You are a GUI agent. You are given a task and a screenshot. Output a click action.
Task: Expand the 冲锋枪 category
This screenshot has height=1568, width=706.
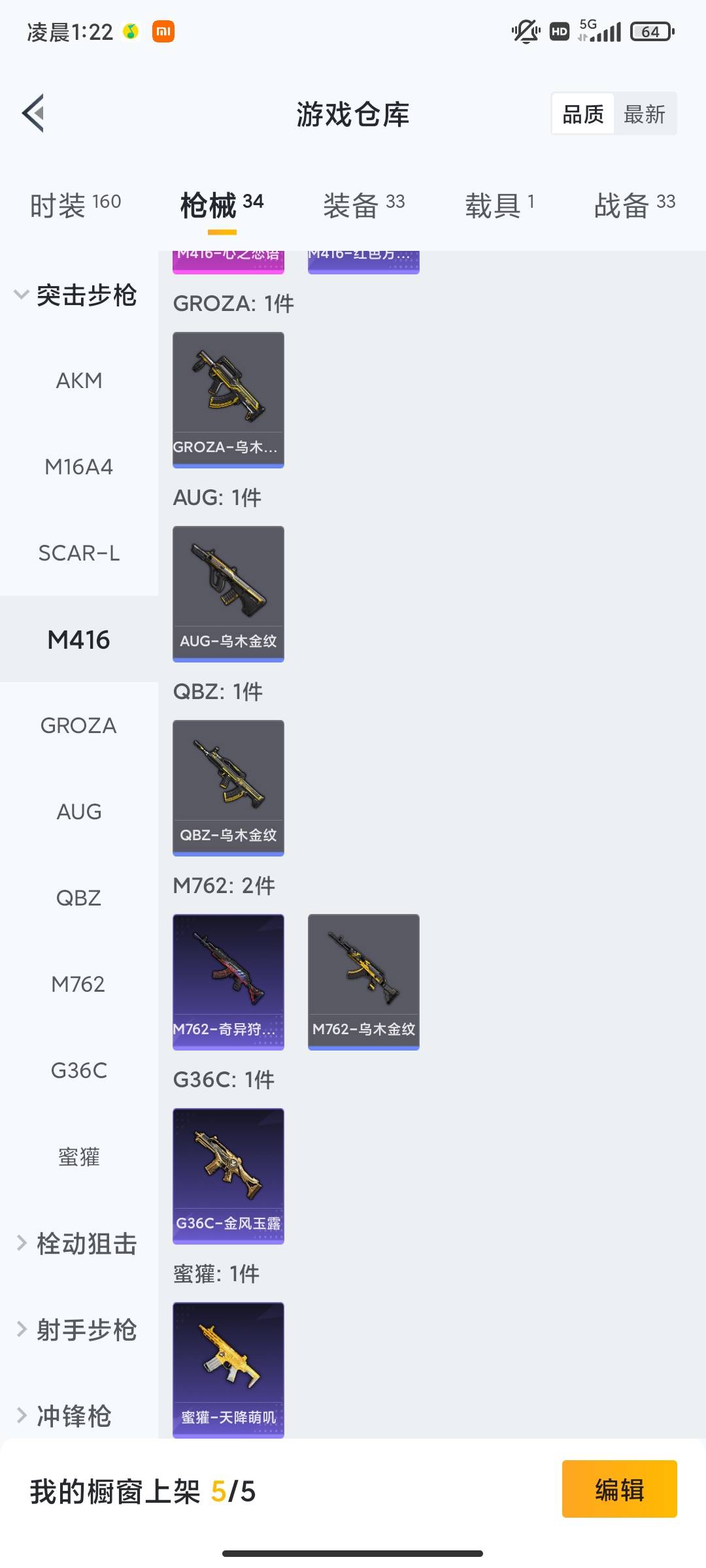(65, 1415)
